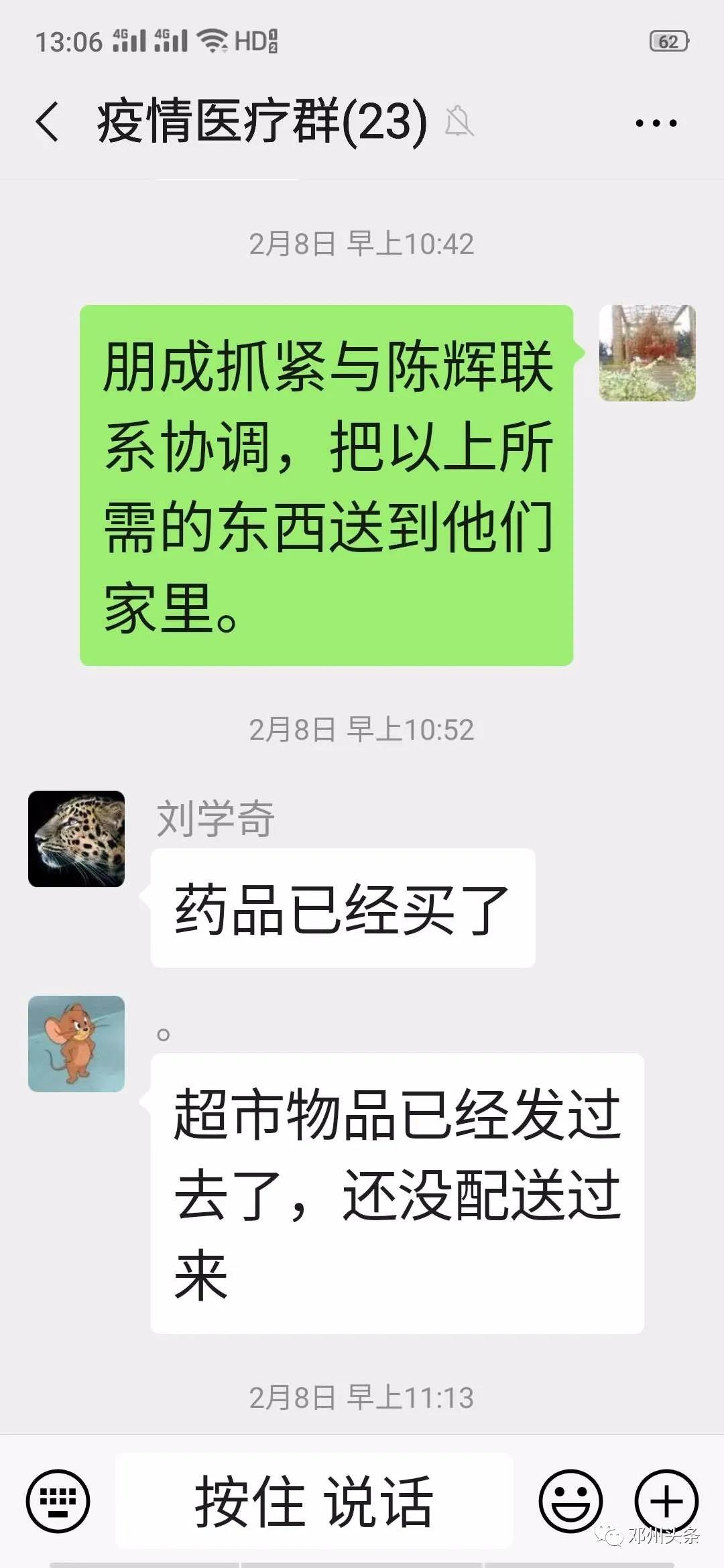The width and height of the screenshot is (724, 1568).
Task: Switch to keyboard text input
Action: click(x=58, y=1501)
